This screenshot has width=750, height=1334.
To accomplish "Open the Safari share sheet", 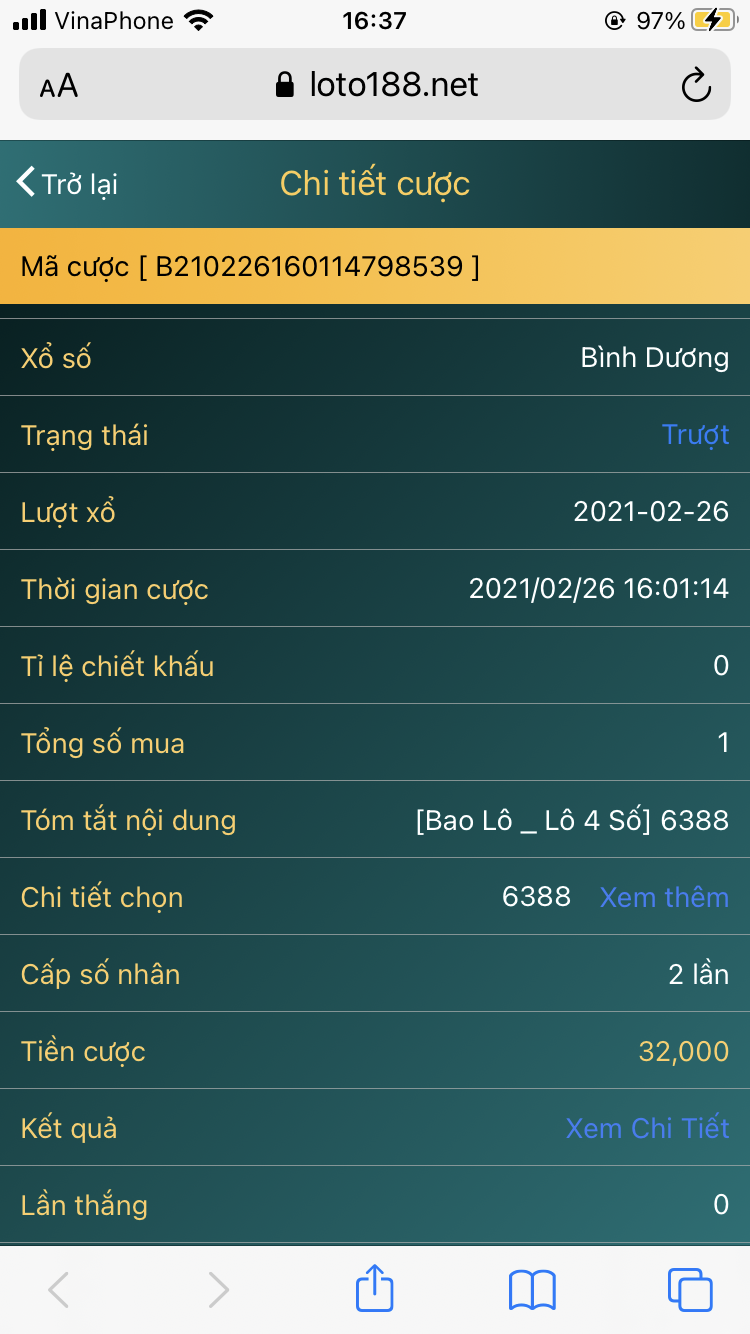I will [x=375, y=1289].
